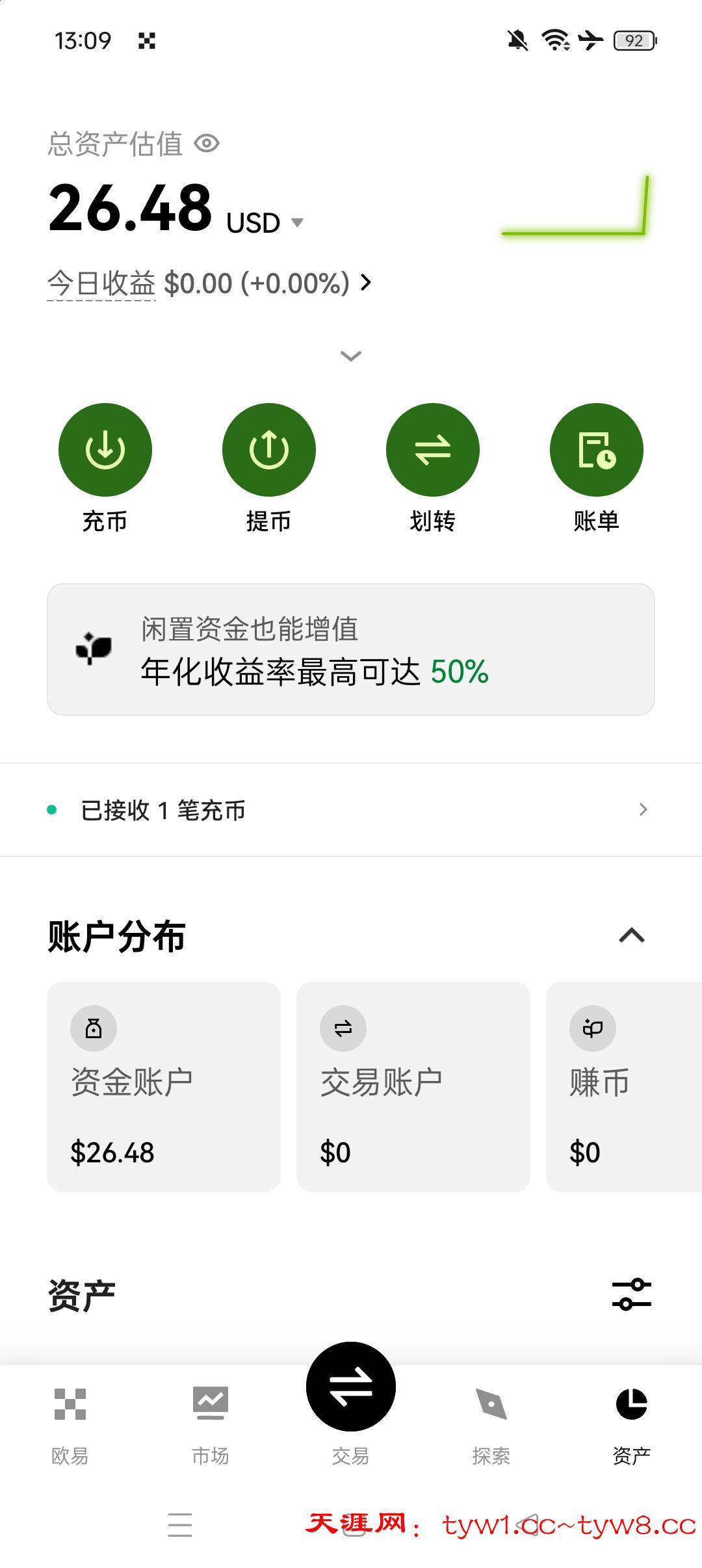This screenshot has height=1568, width=702.
Task: Collapse the 账户分布 section
Action: click(x=630, y=934)
